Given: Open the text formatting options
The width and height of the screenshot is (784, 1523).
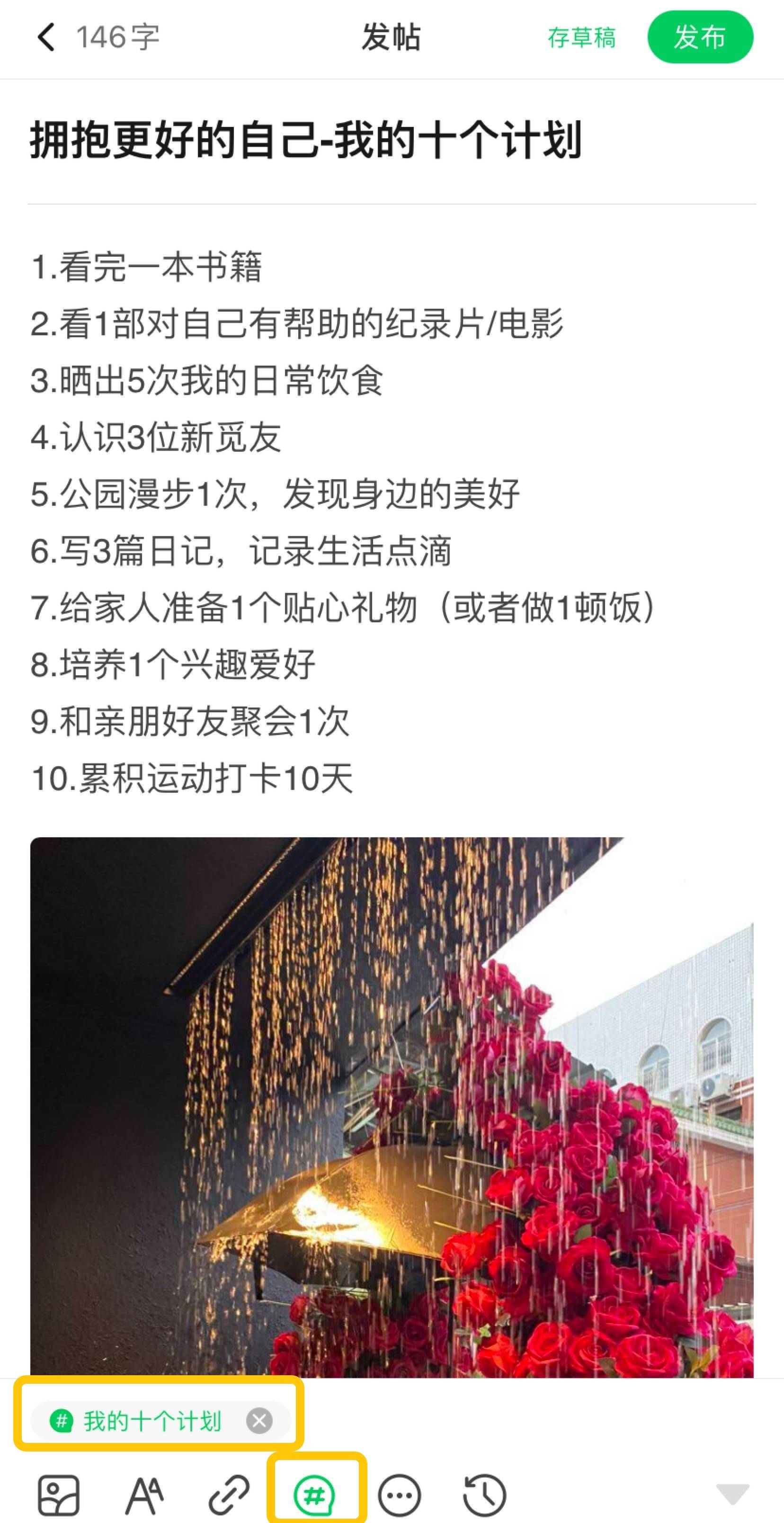Looking at the screenshot, I should 144,1494.
